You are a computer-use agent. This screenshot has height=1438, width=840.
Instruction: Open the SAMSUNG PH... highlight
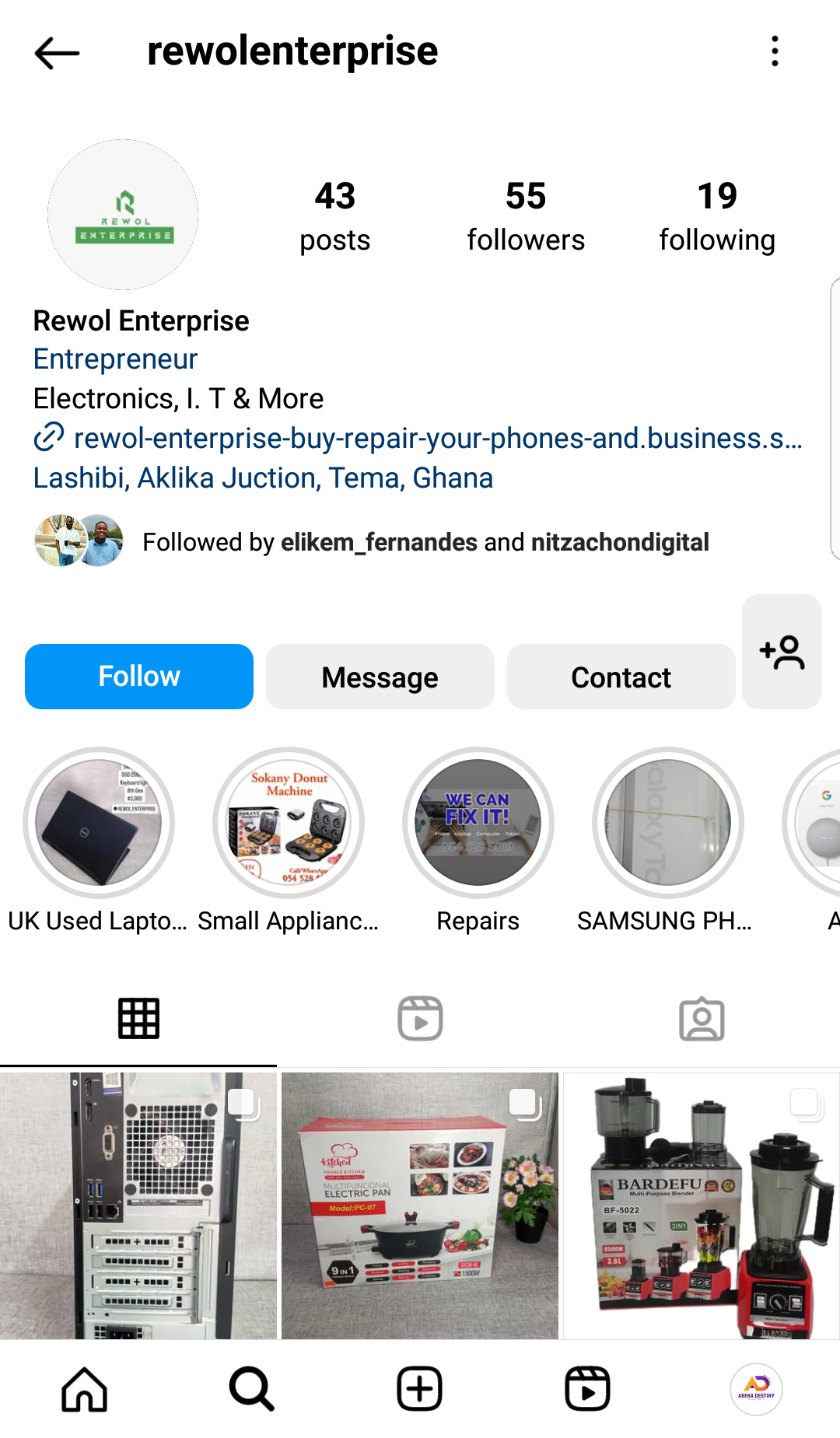(667, 823)
